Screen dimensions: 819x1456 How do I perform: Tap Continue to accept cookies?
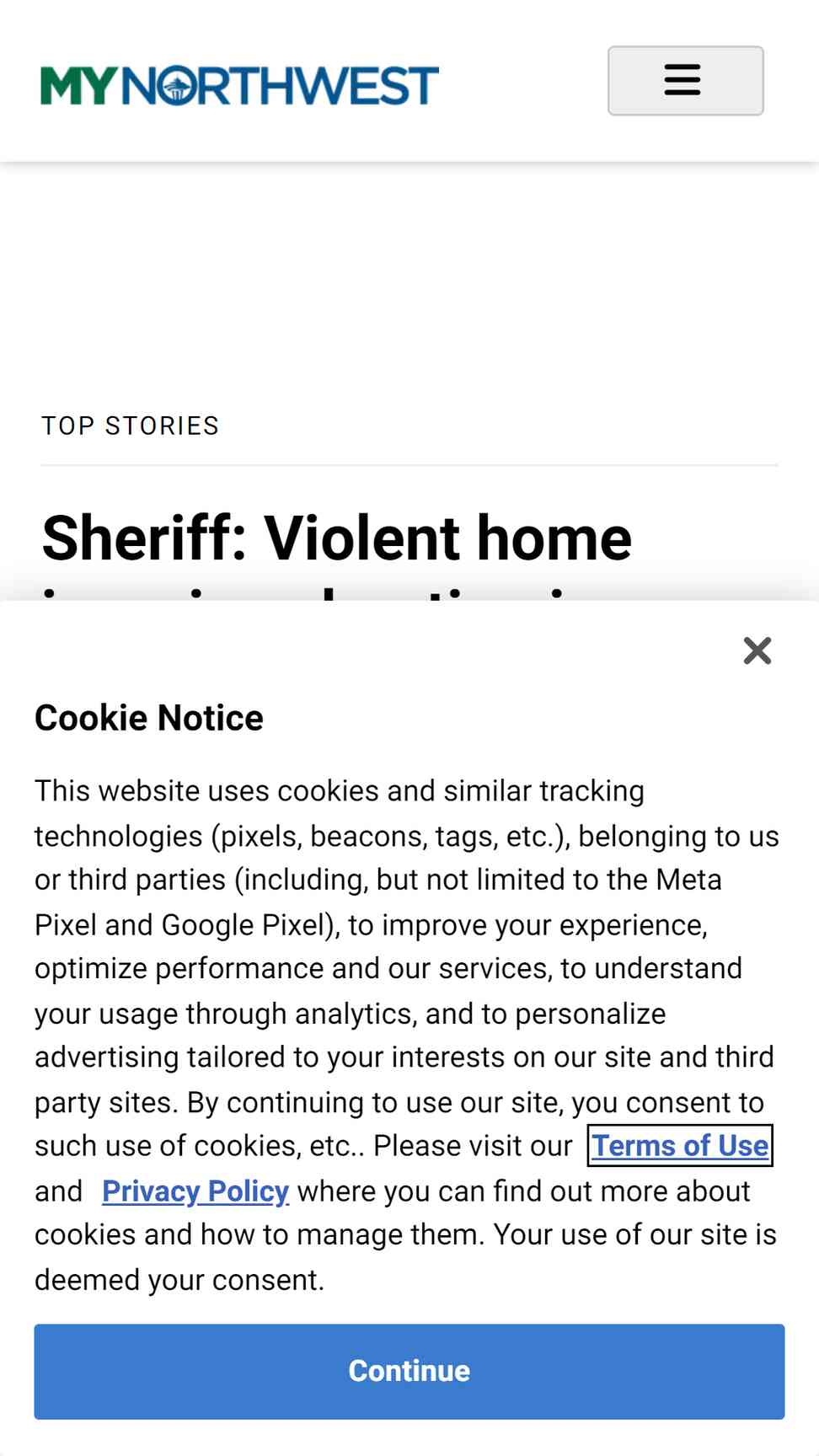pyautogui.click(x=409, y=1371)
